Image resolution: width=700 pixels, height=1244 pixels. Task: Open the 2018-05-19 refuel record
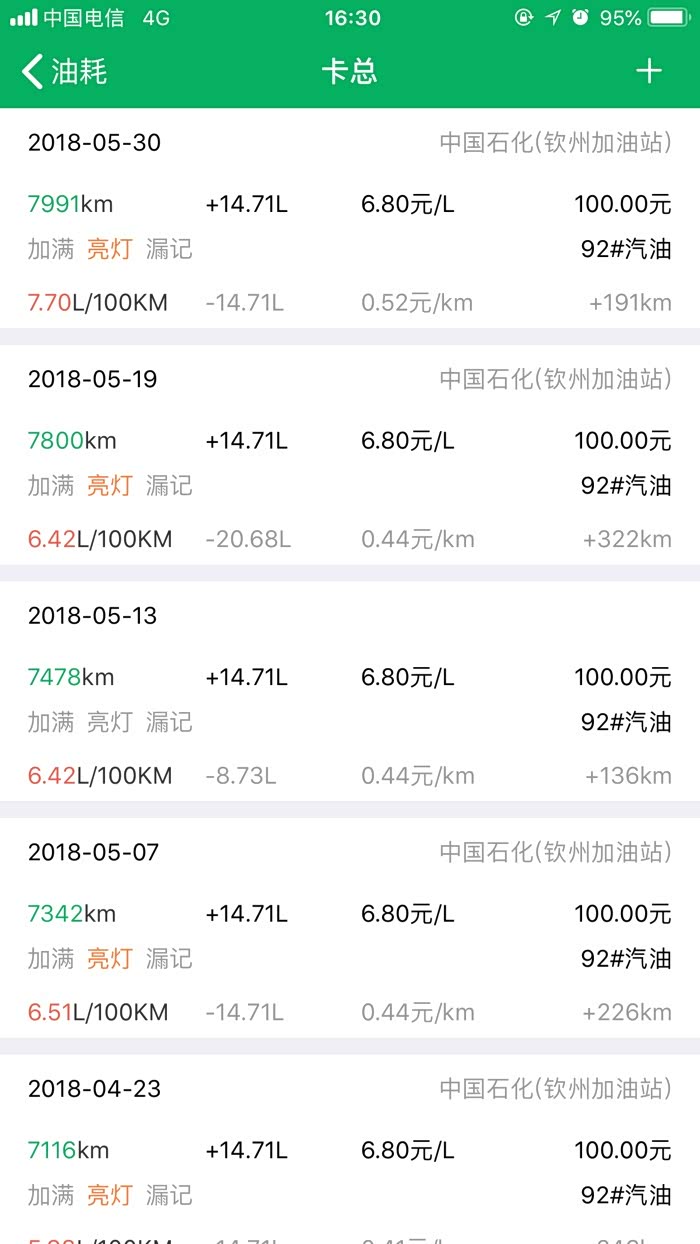tap(350, 458)
